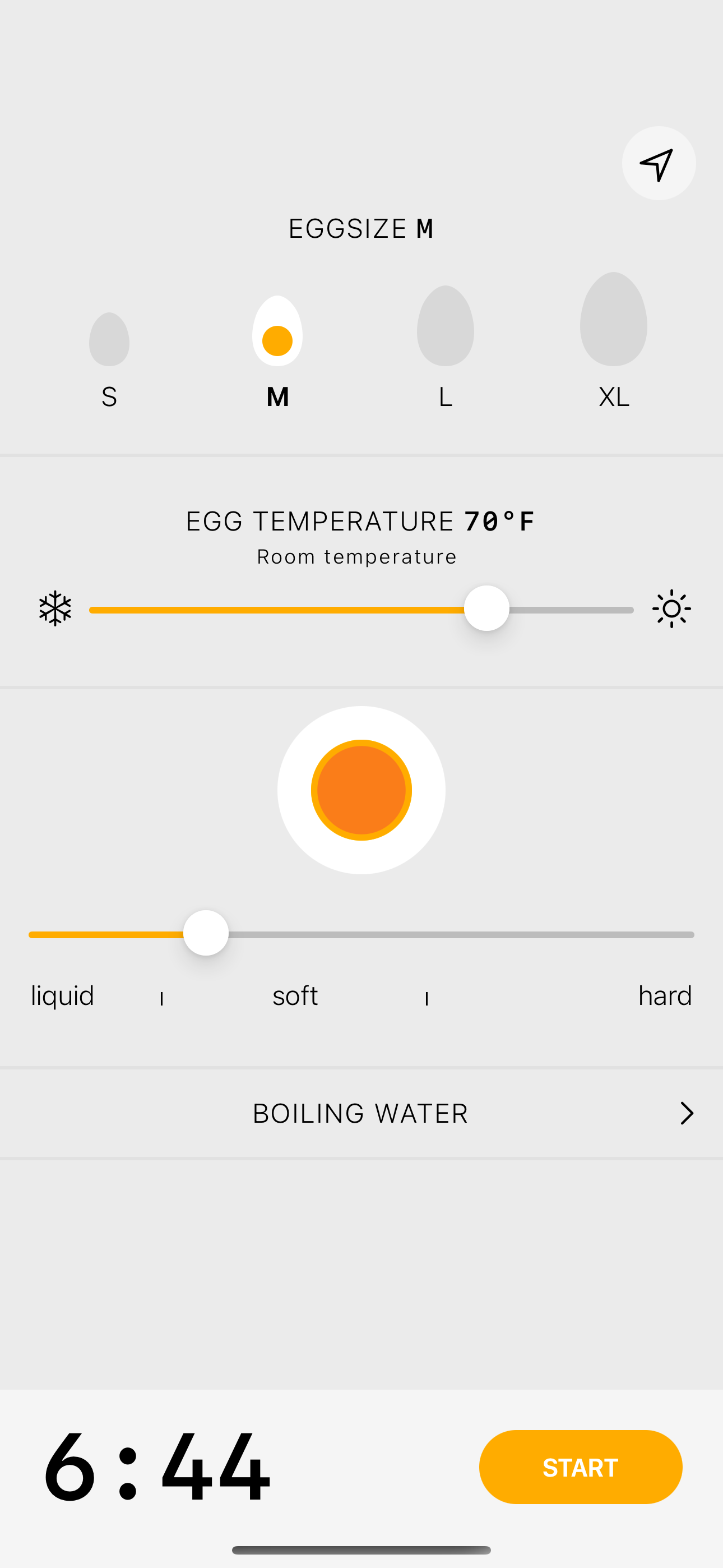Select the snowflake cold temperature icon
The width and height of the screenshot is (723, 1568).
click(x=55, y=608)
